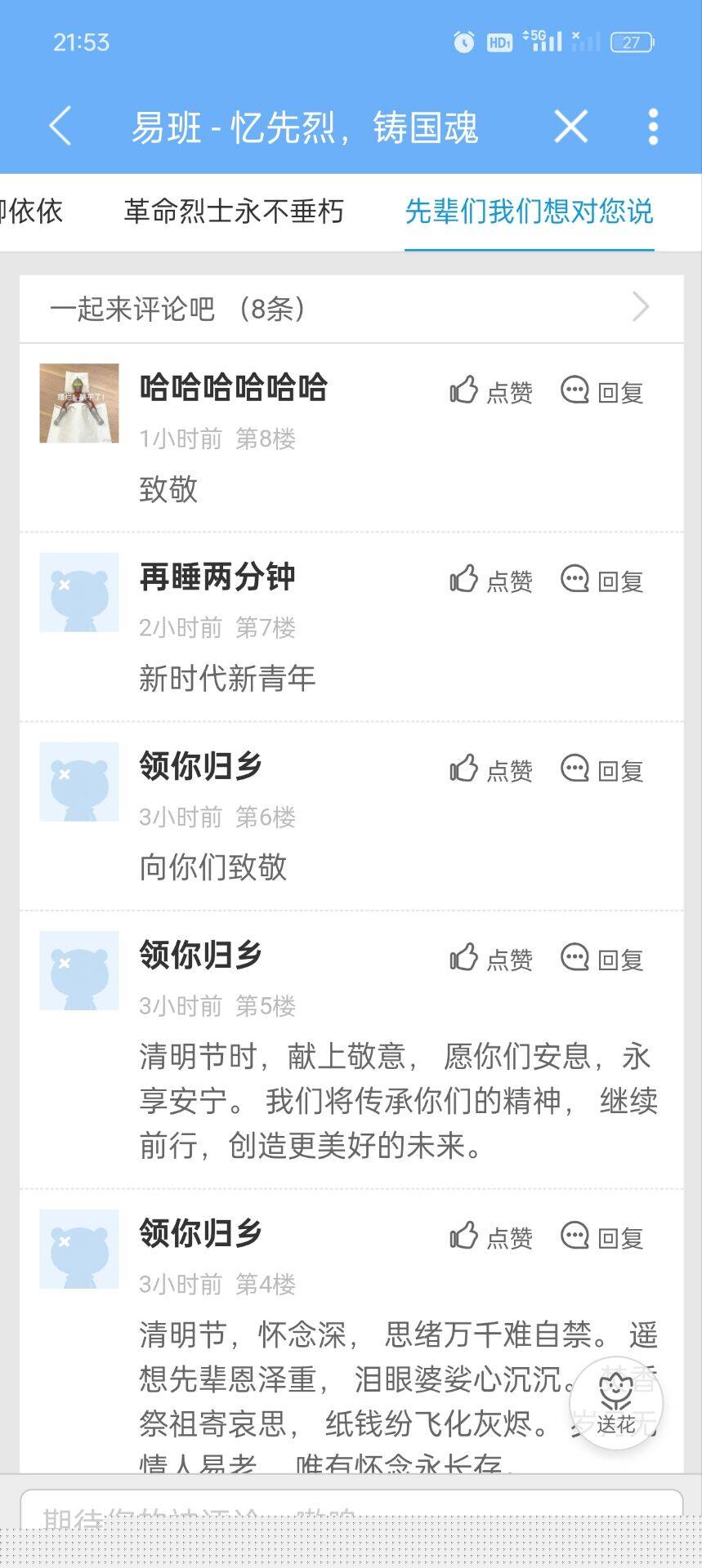Like the 第5楼 comment about 清明节时
This screenshot has width=702, height=1568.
[x=491, y=959]
